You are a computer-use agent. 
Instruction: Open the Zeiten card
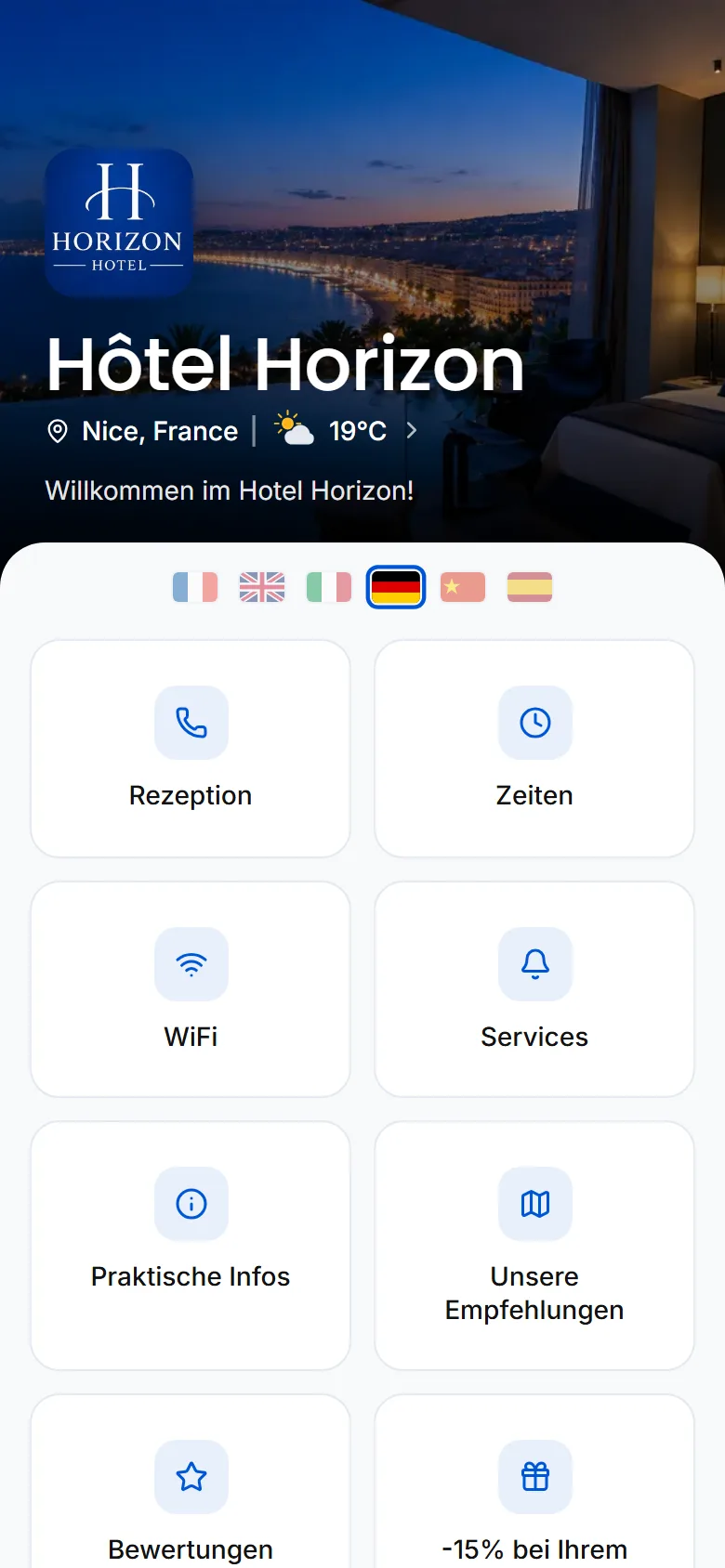(534, 749)
